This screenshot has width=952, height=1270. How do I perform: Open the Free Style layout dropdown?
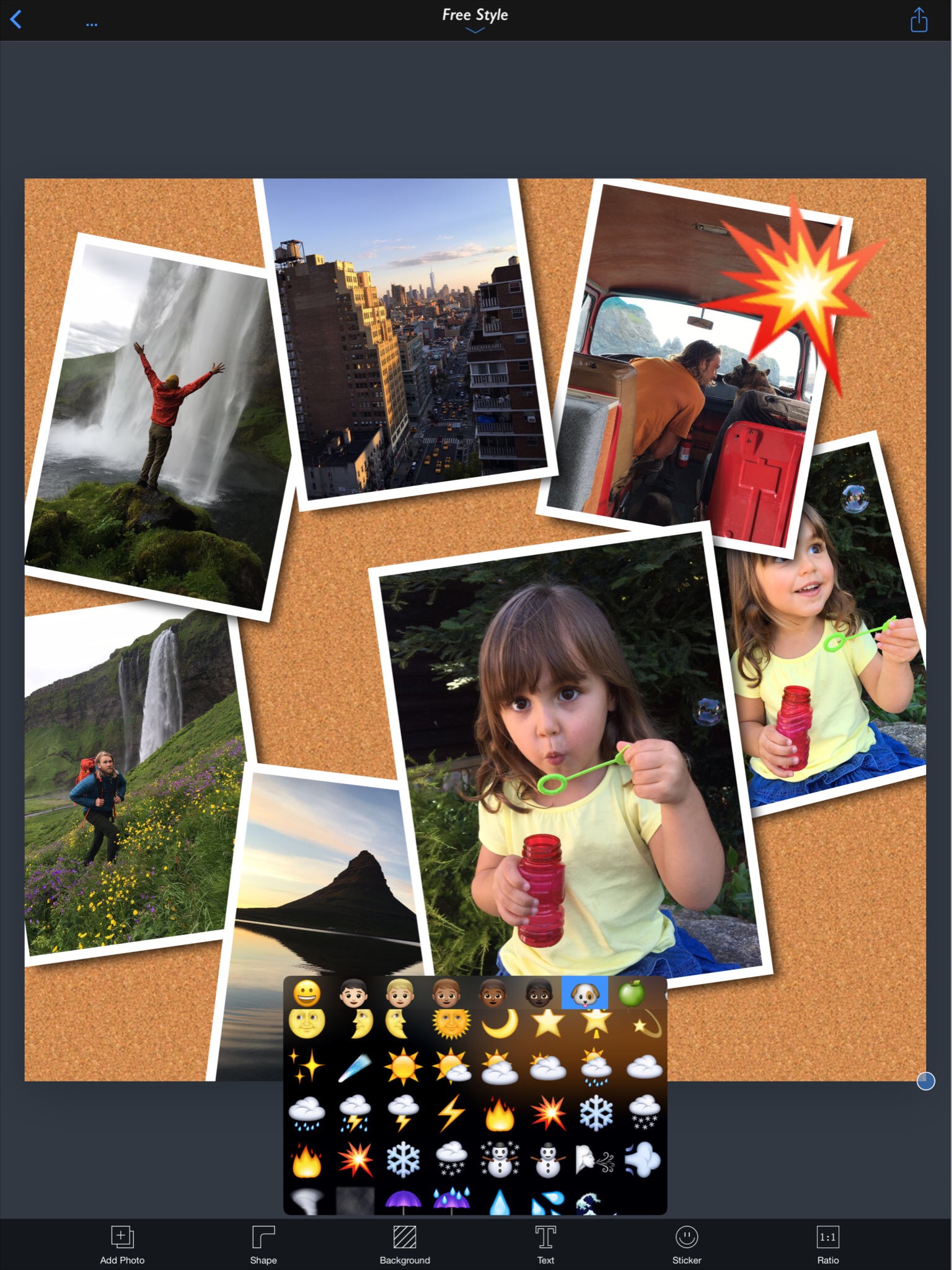(475, 19)
